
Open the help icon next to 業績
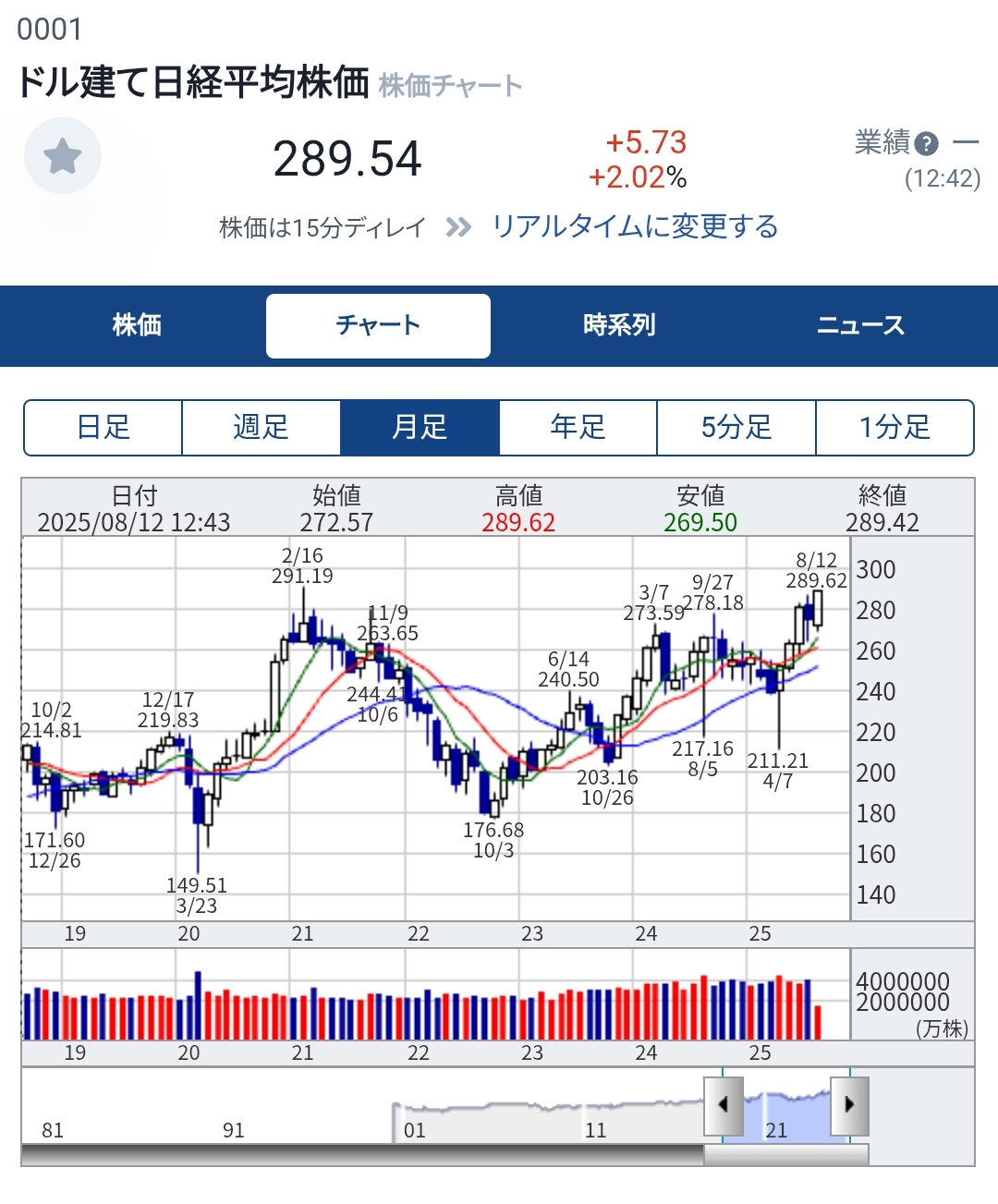click(x=925, y=143)
